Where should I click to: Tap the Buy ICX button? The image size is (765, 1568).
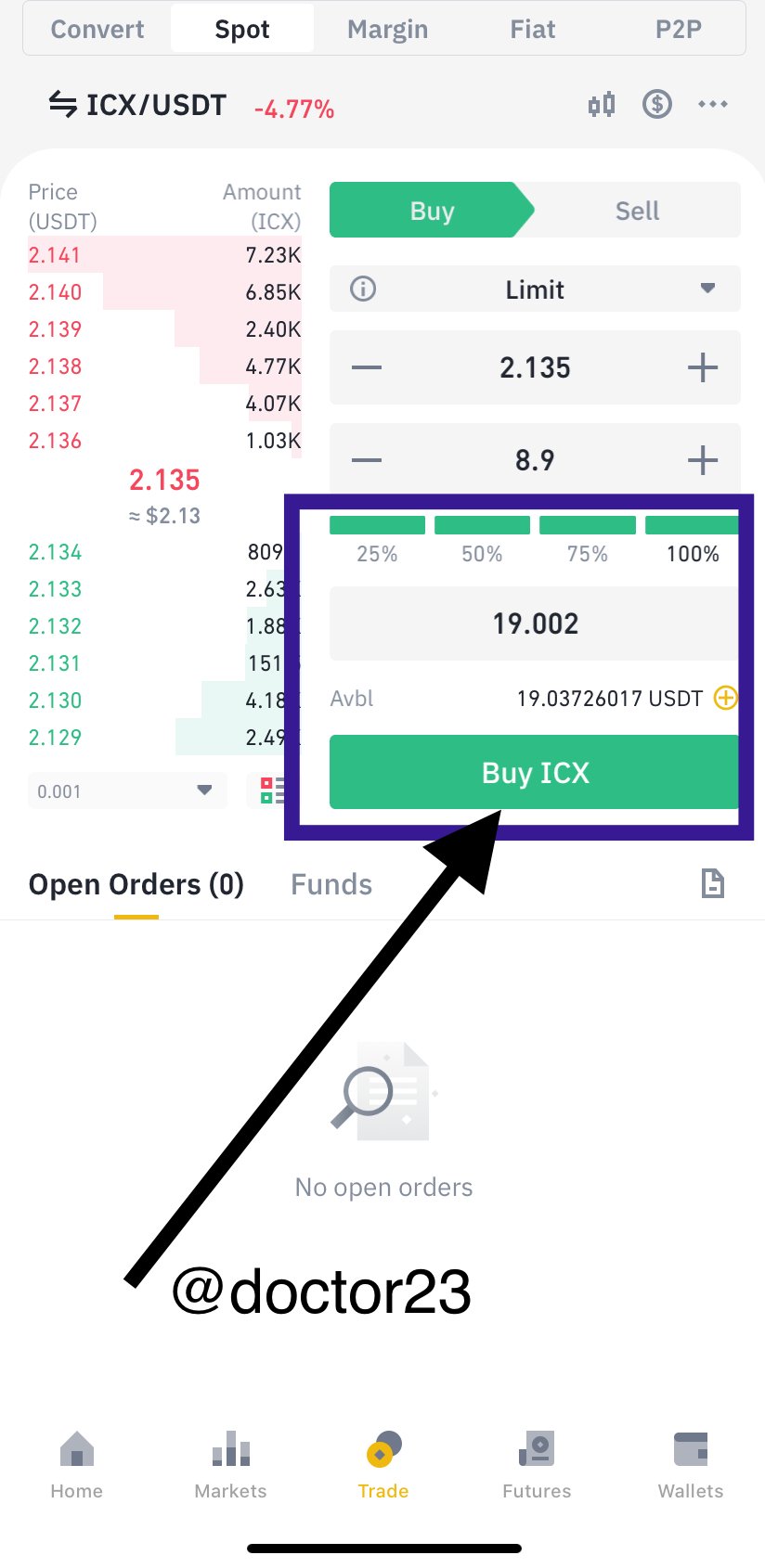tap(535, 772)
